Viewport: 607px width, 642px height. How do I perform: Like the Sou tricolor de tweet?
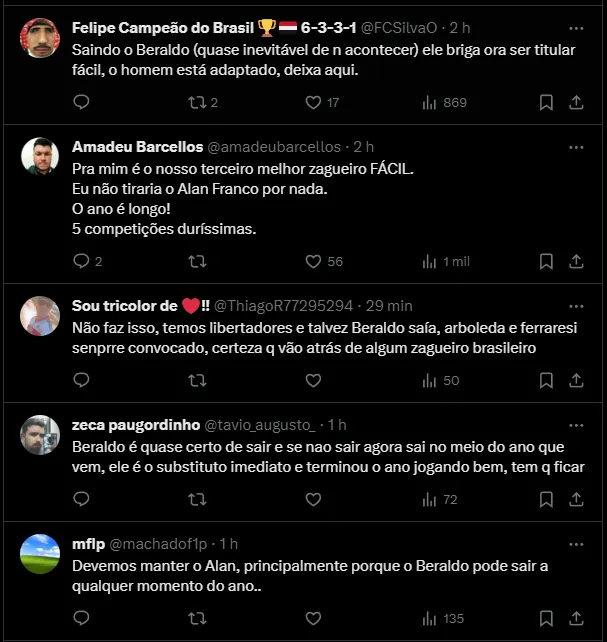pos(313,380)
